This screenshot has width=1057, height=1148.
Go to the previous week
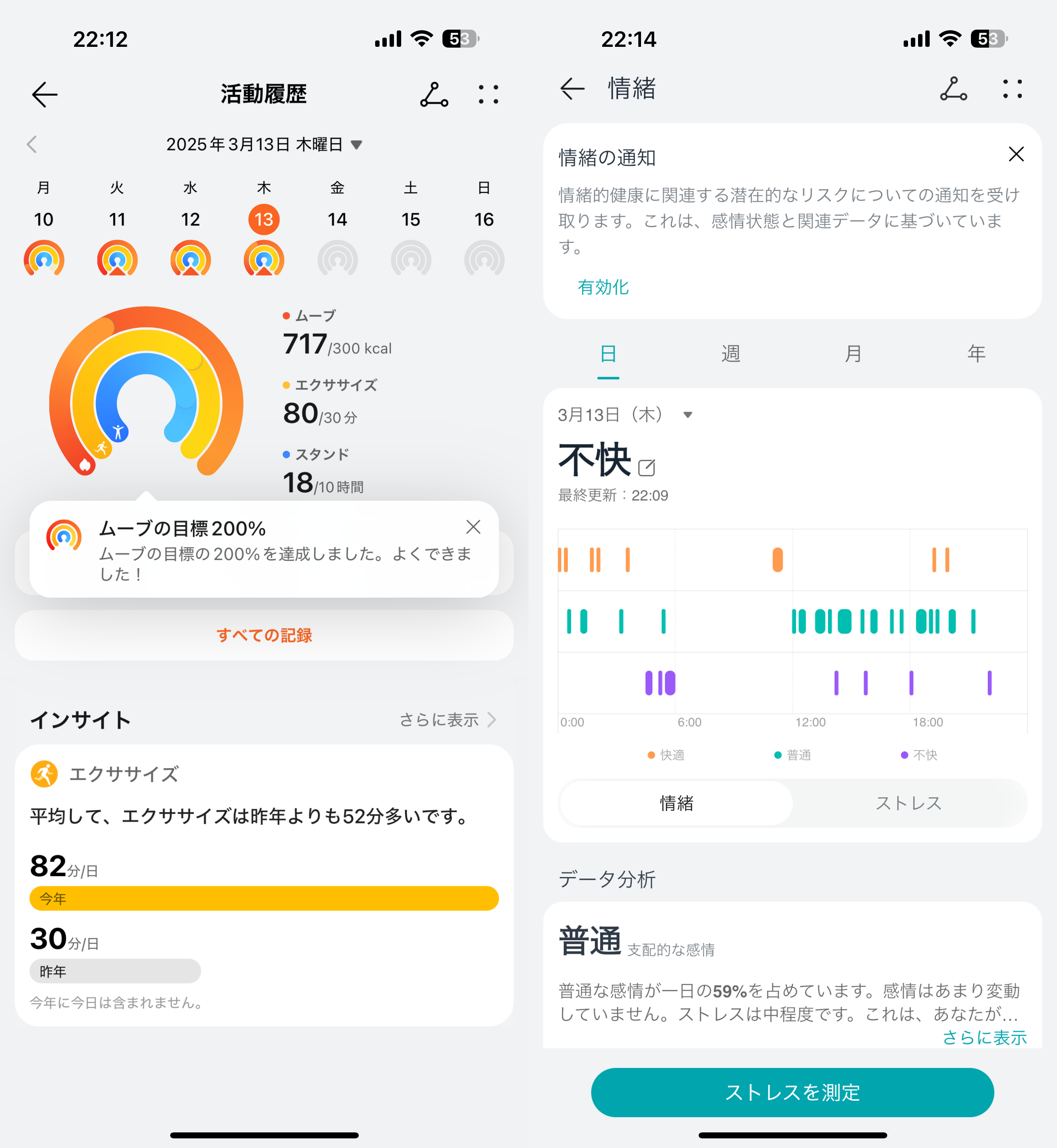(32, 144)
